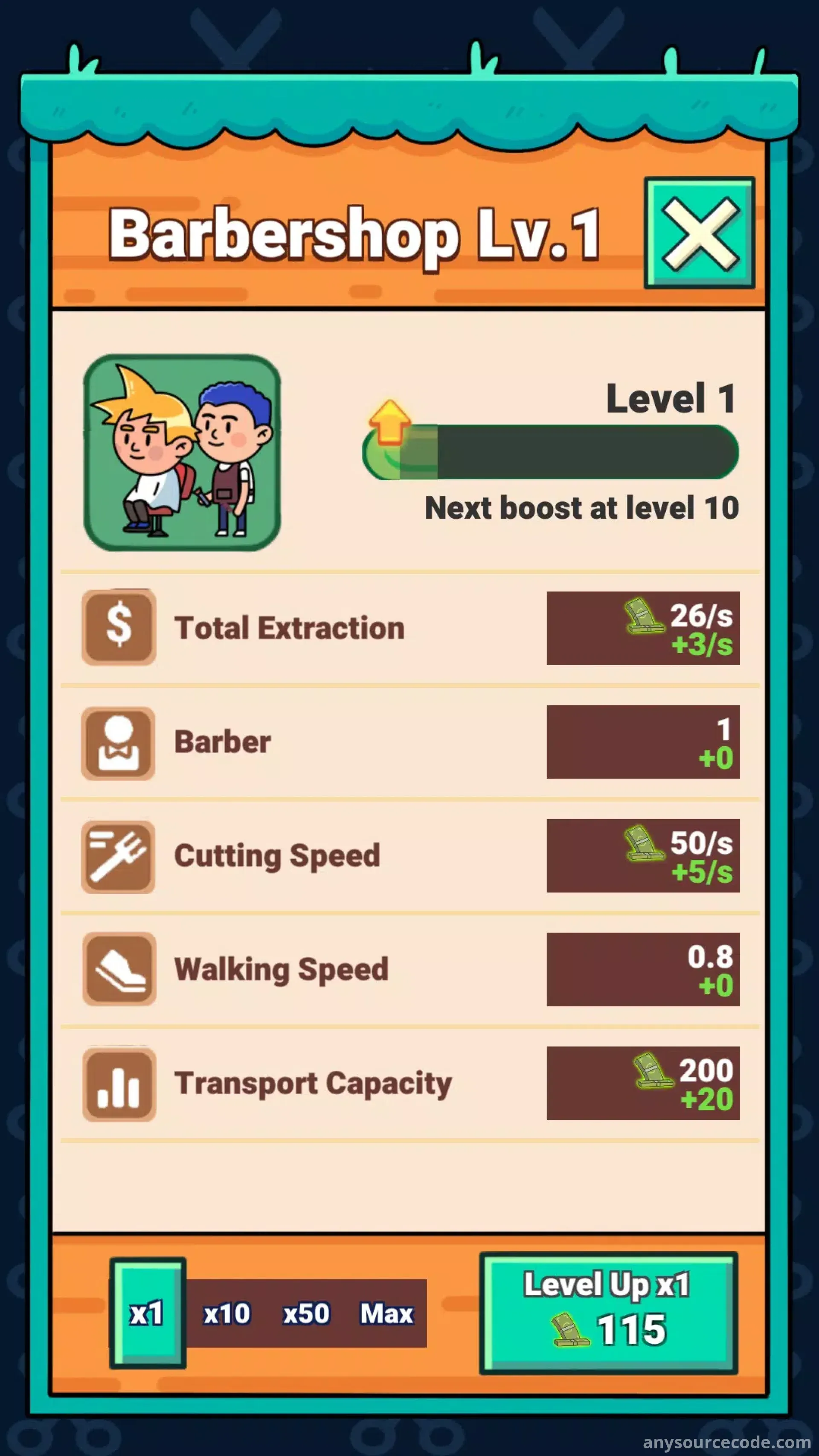Viewport: 819px width, 1456px height.
Task: Choose the x50 level multiplier
Action: point(306,1314)
